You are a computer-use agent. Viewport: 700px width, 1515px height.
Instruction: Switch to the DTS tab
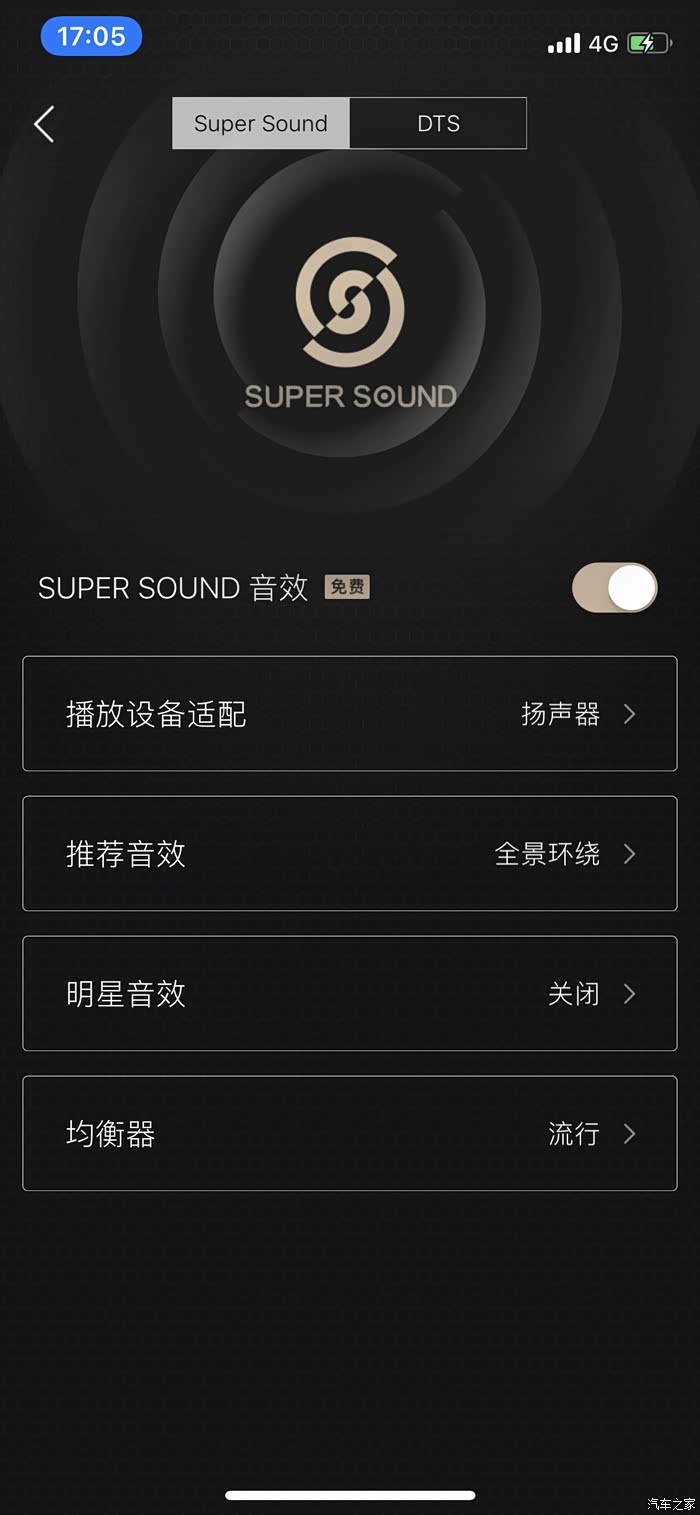pyautogui.click(x=438, y=124)
